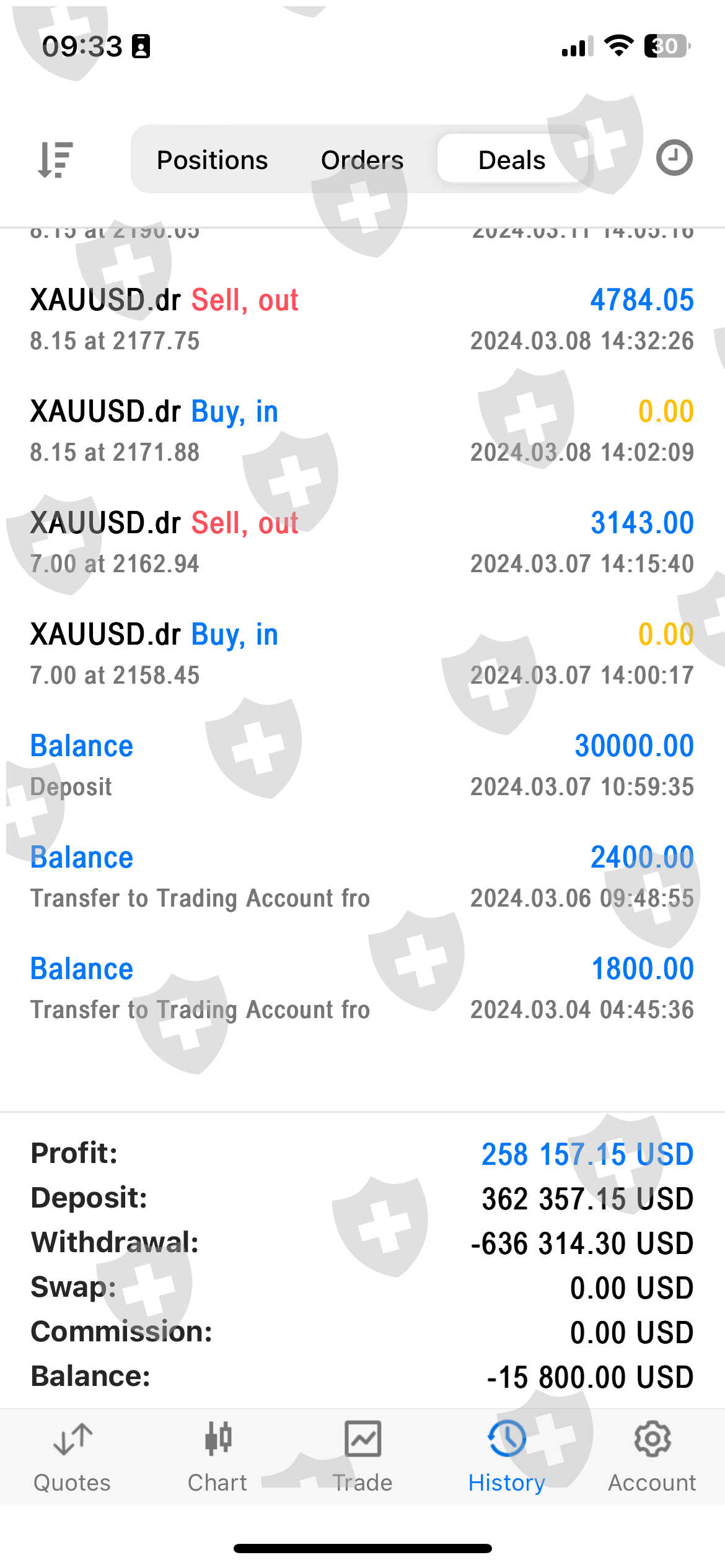Open the Buy deal at 2171.88

pyautogui.click(x=362, y=431)
